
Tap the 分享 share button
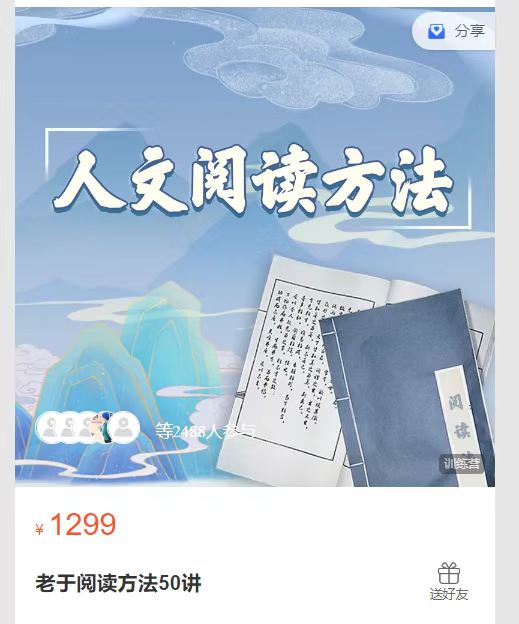pyautogui.click(x=455, y=31)
